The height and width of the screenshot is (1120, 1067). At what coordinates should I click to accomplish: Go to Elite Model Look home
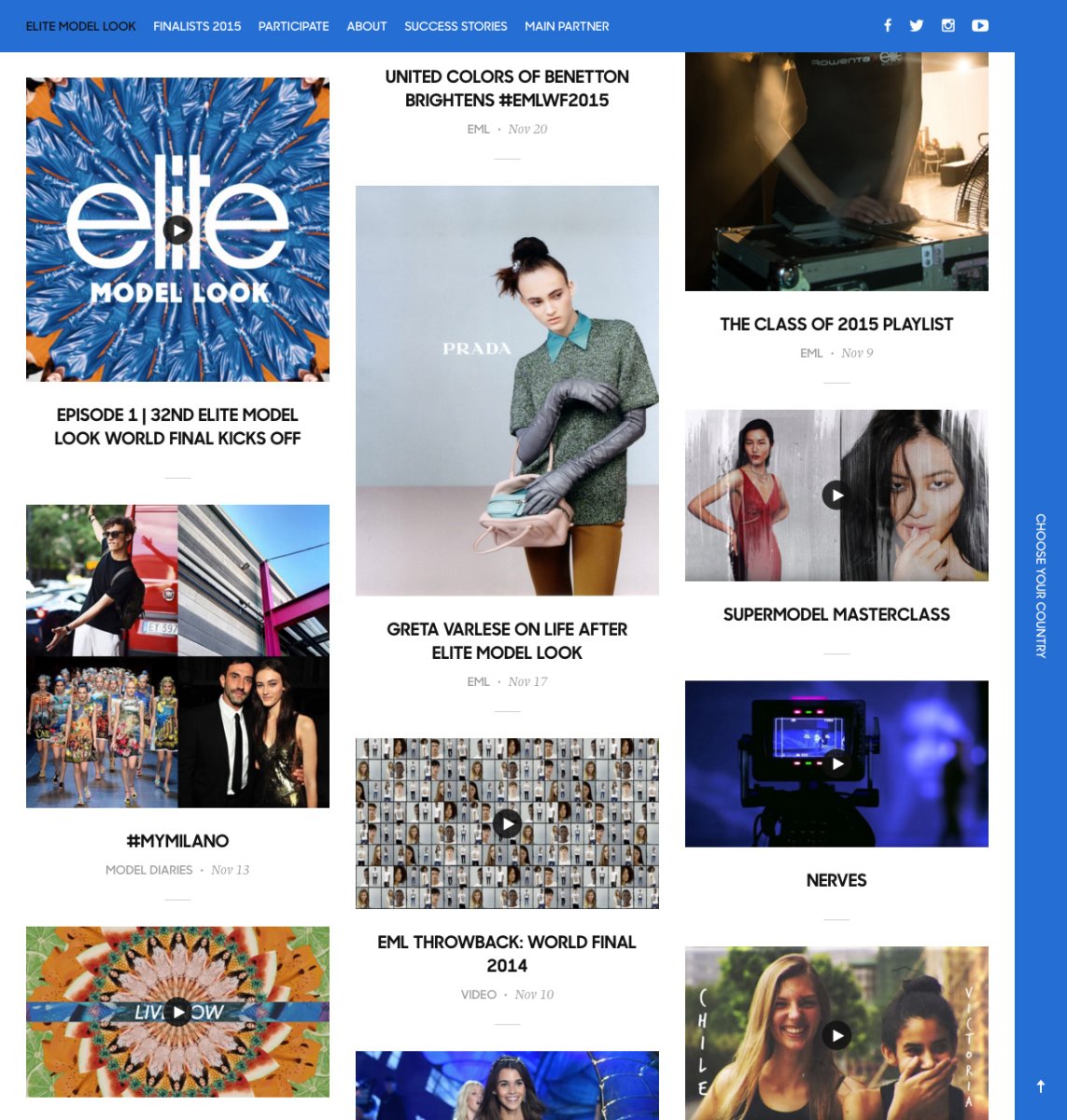[x=80, y=26]
